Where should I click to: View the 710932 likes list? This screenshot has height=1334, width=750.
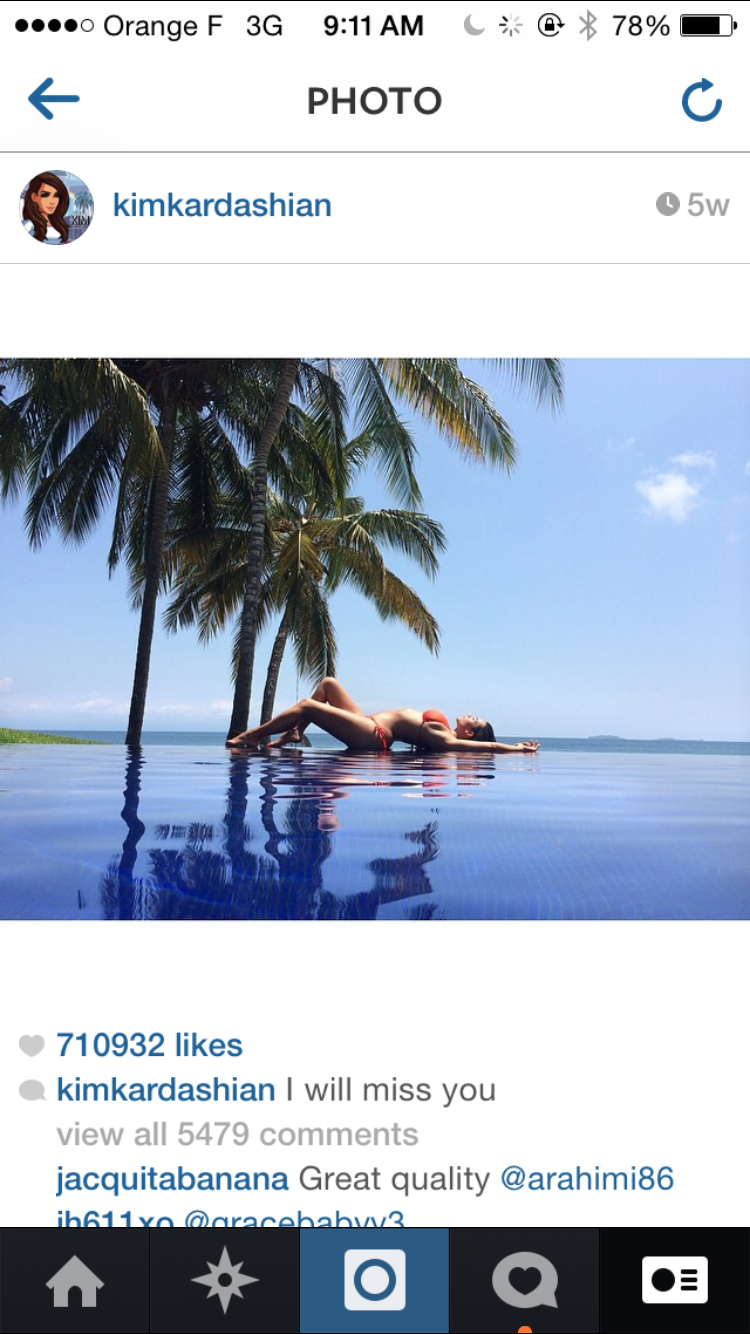coord(150,1045)
